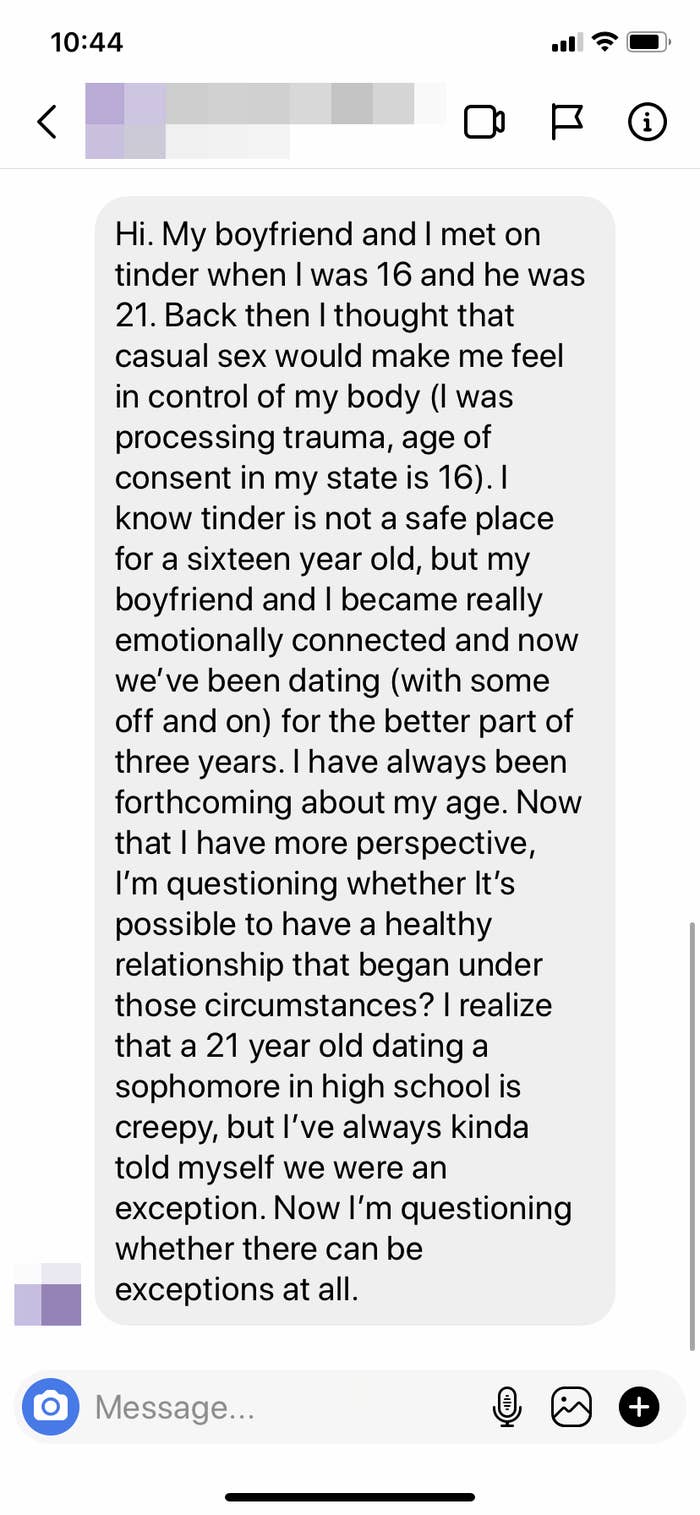Open more options with the plus icon
Viewport: 700px width, 1515px height.
(x=640, y=1407)
